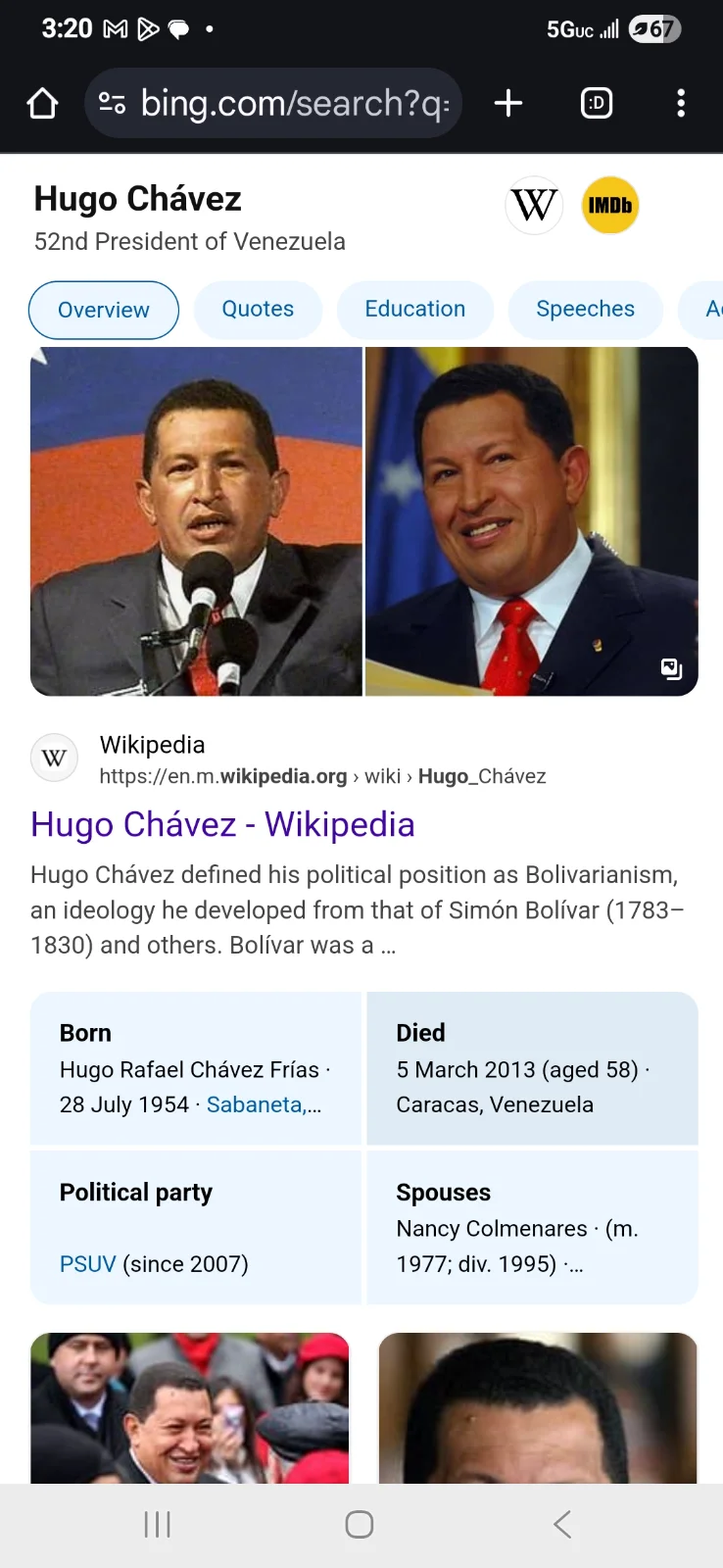Expand the image gallery icon on the right photo
Viewport: 723px width, 1568px height.
[x=671, y=669]
